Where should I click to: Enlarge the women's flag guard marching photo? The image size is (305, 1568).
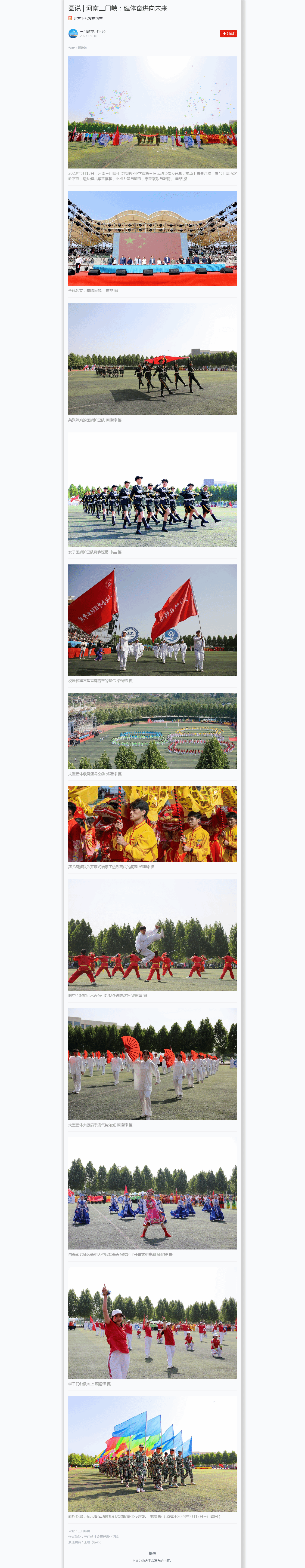[152, 490]
